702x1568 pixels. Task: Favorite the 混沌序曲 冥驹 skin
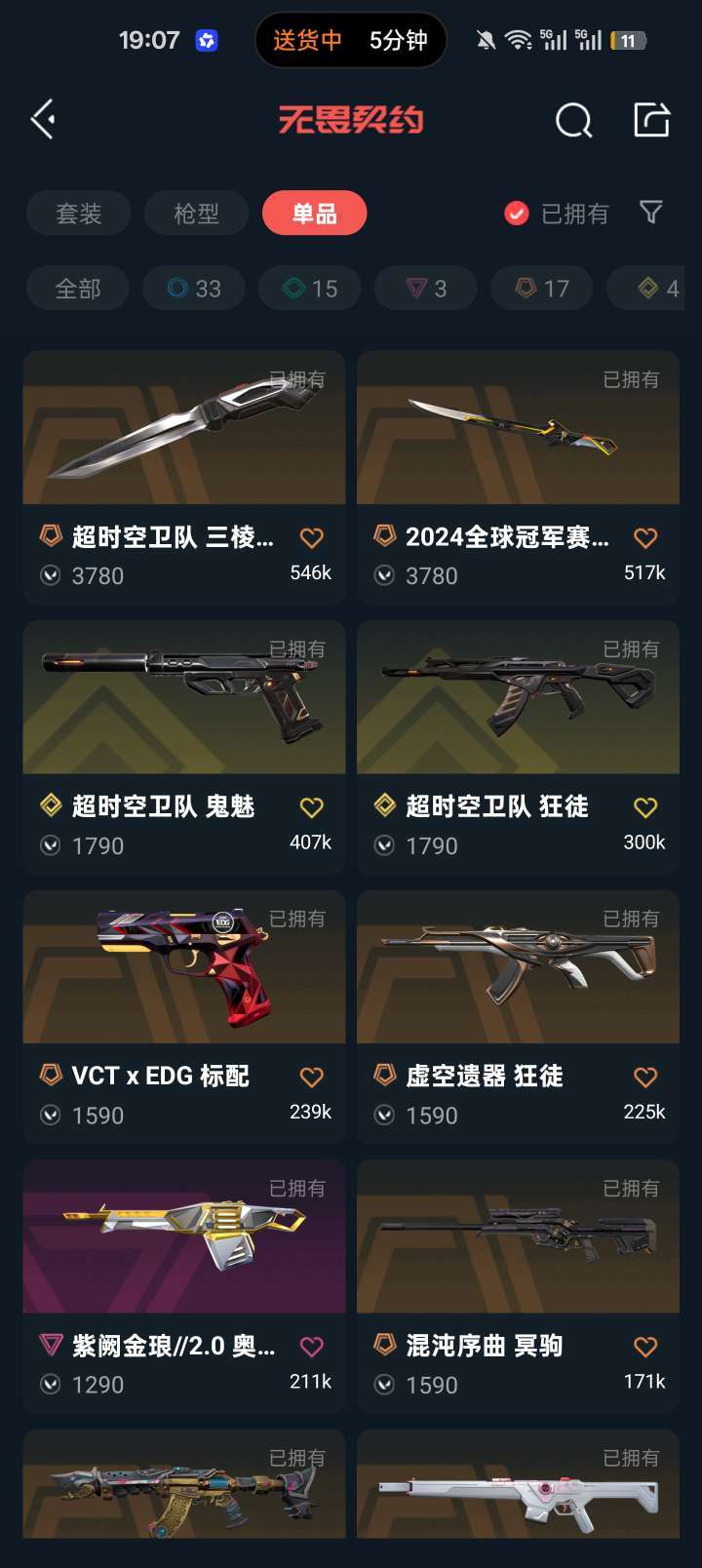coord(644,1345)
